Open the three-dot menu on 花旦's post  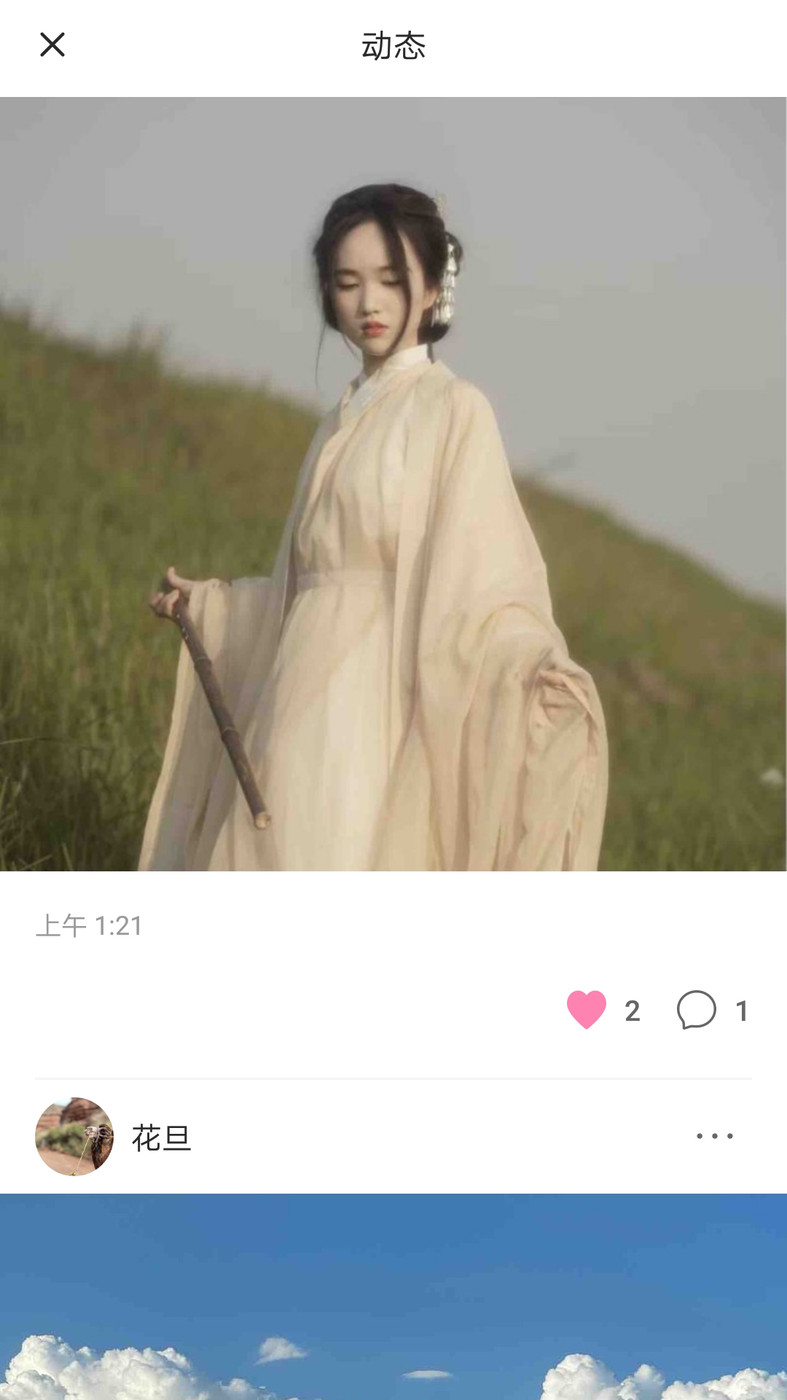[714, 1136]
